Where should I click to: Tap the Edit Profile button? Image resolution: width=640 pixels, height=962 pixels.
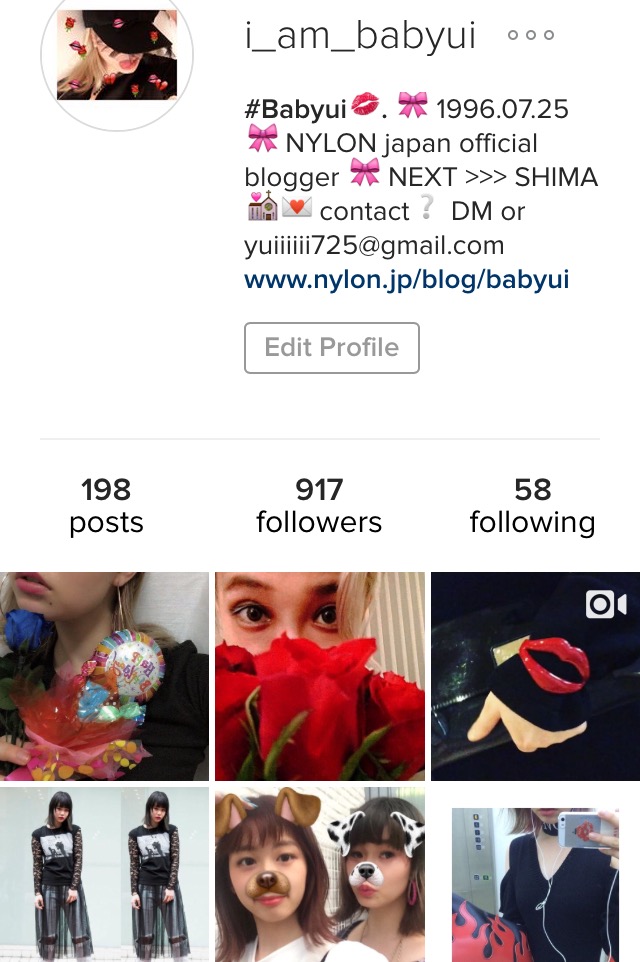[x=331, y=348]
